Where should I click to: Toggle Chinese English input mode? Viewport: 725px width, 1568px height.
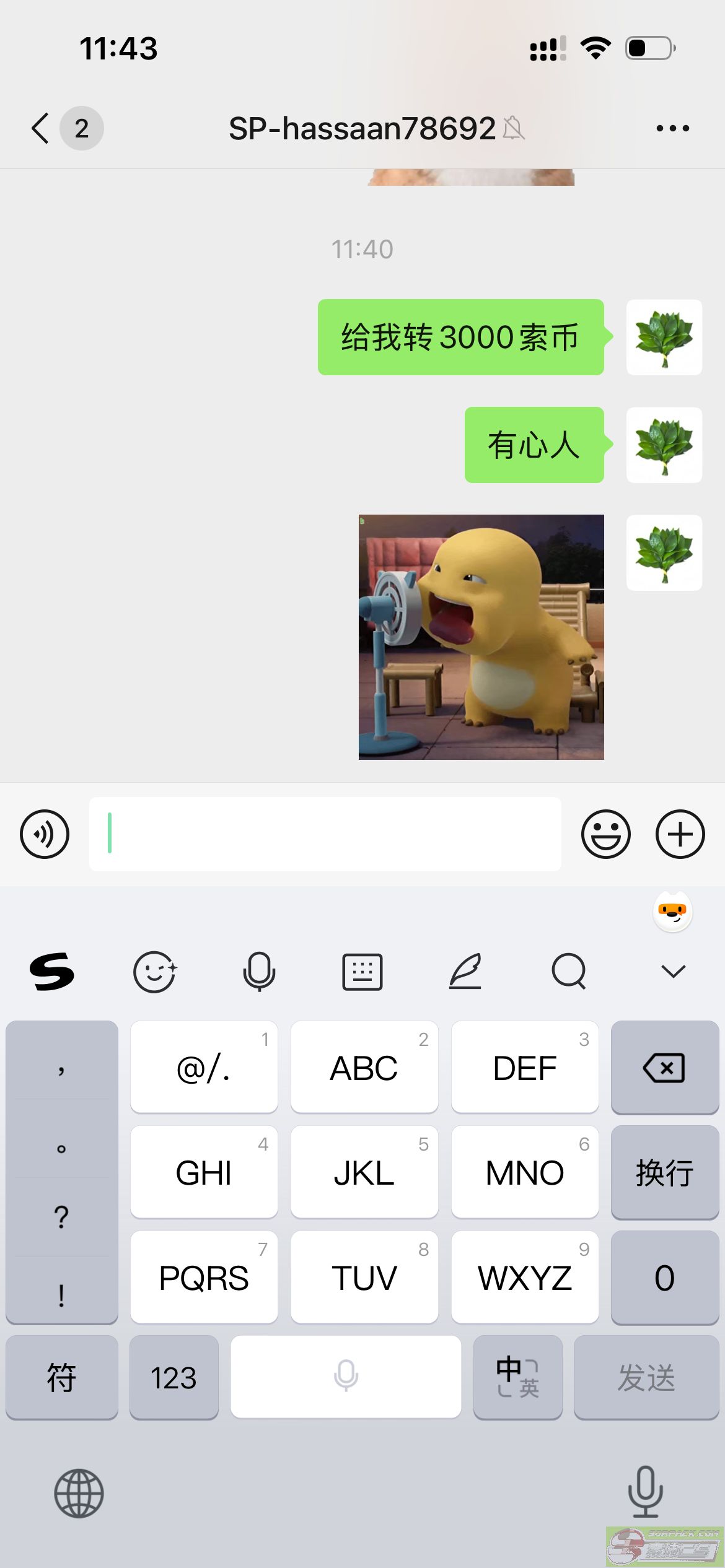(x=517, y=1377)
